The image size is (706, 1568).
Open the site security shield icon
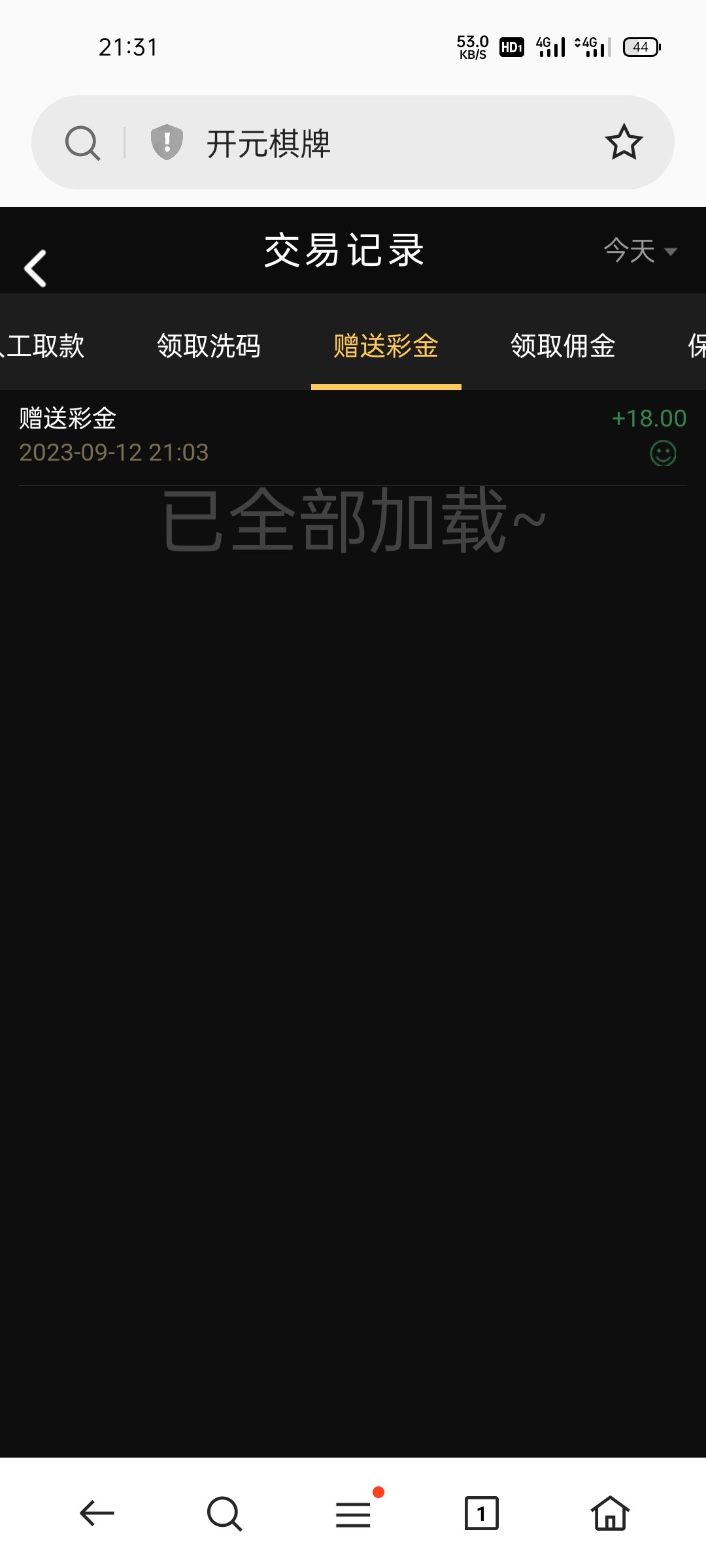(x=167, y=142)
